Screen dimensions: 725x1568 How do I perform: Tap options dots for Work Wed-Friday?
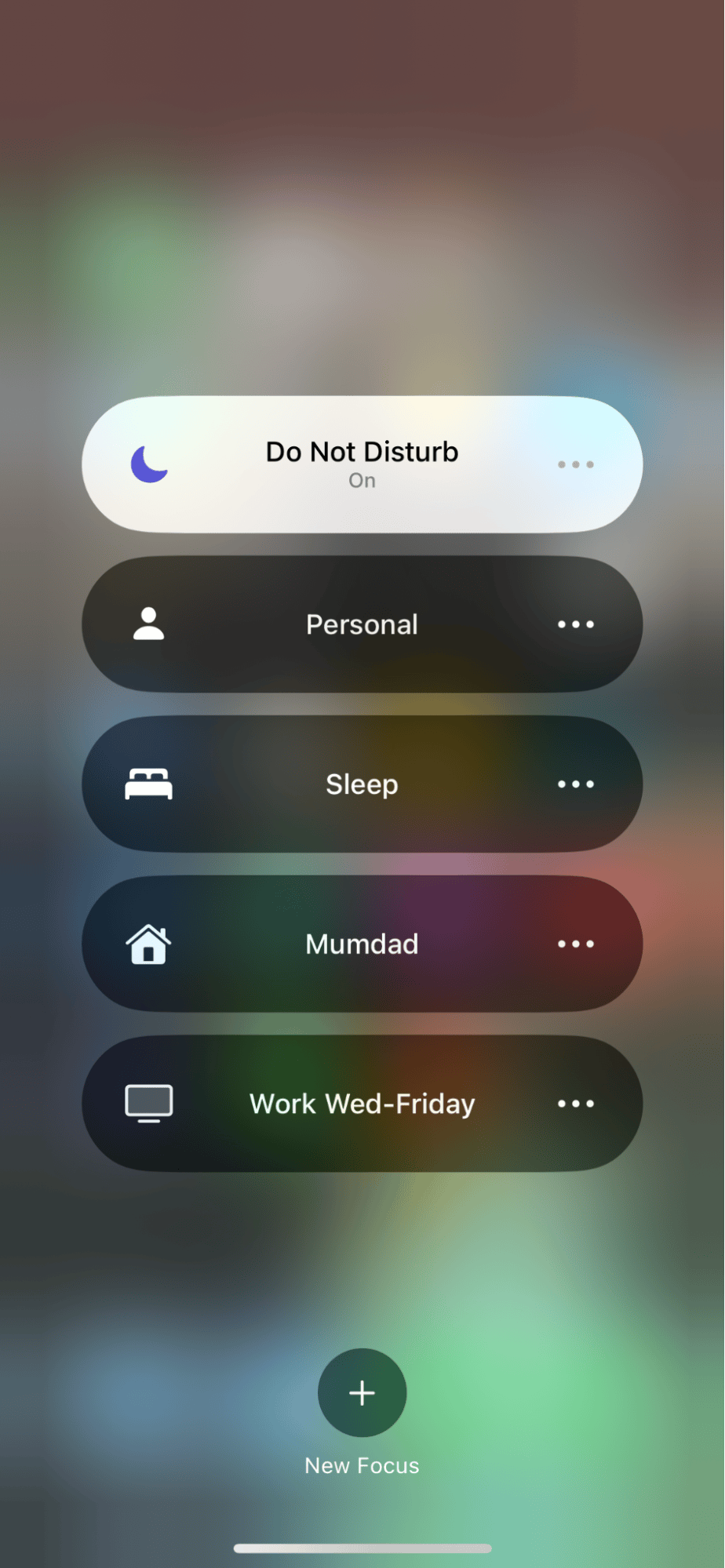(575, 1104)
